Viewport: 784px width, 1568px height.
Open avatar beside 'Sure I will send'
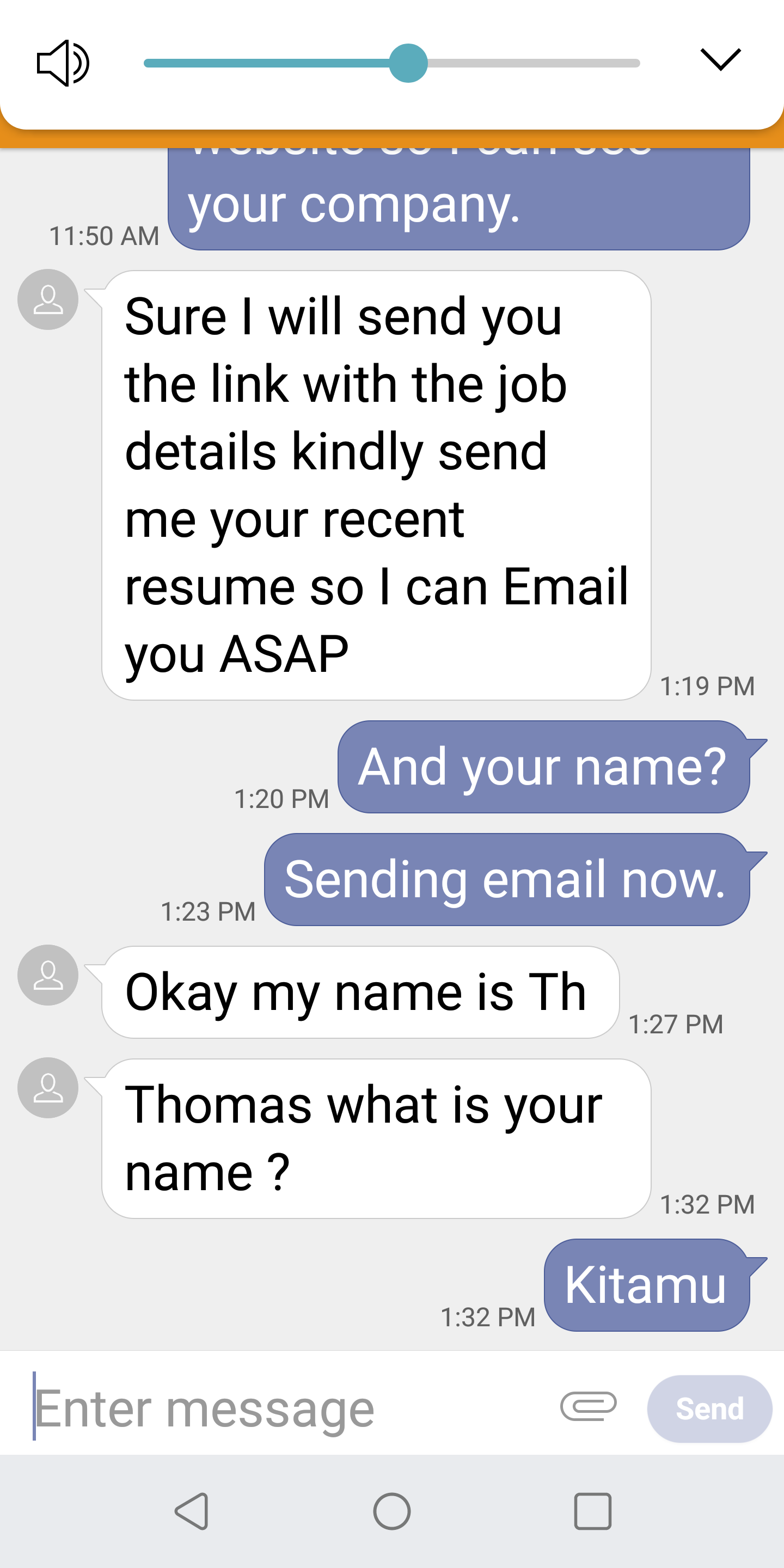coord(48,299)
